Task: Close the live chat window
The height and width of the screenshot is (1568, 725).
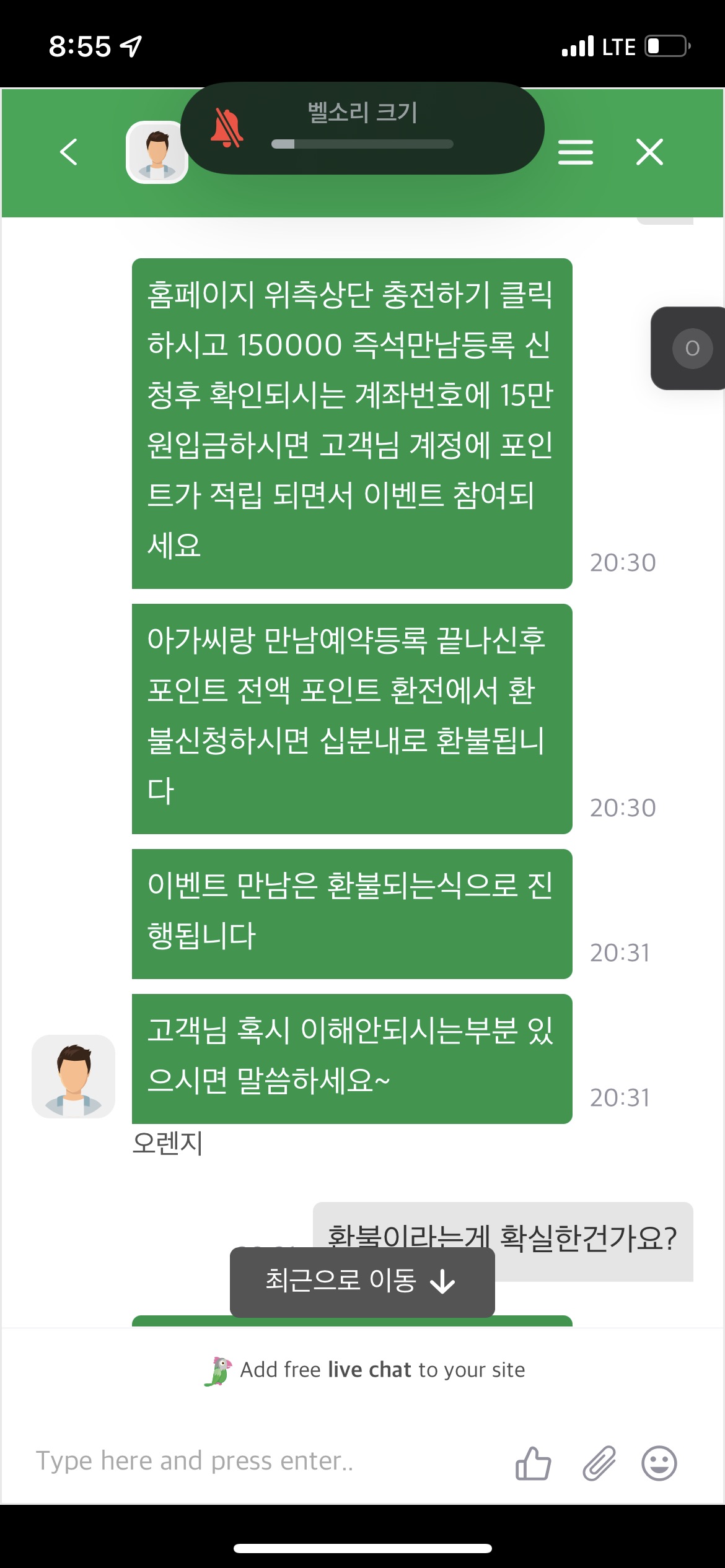Action: [x=649, y=152]
